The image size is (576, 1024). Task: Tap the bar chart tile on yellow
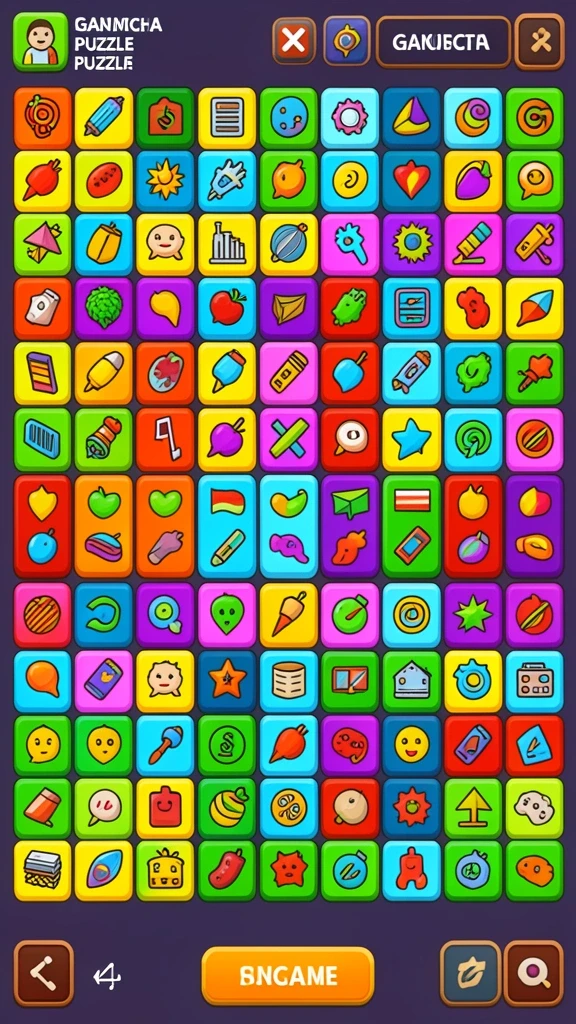click(227, 244)
